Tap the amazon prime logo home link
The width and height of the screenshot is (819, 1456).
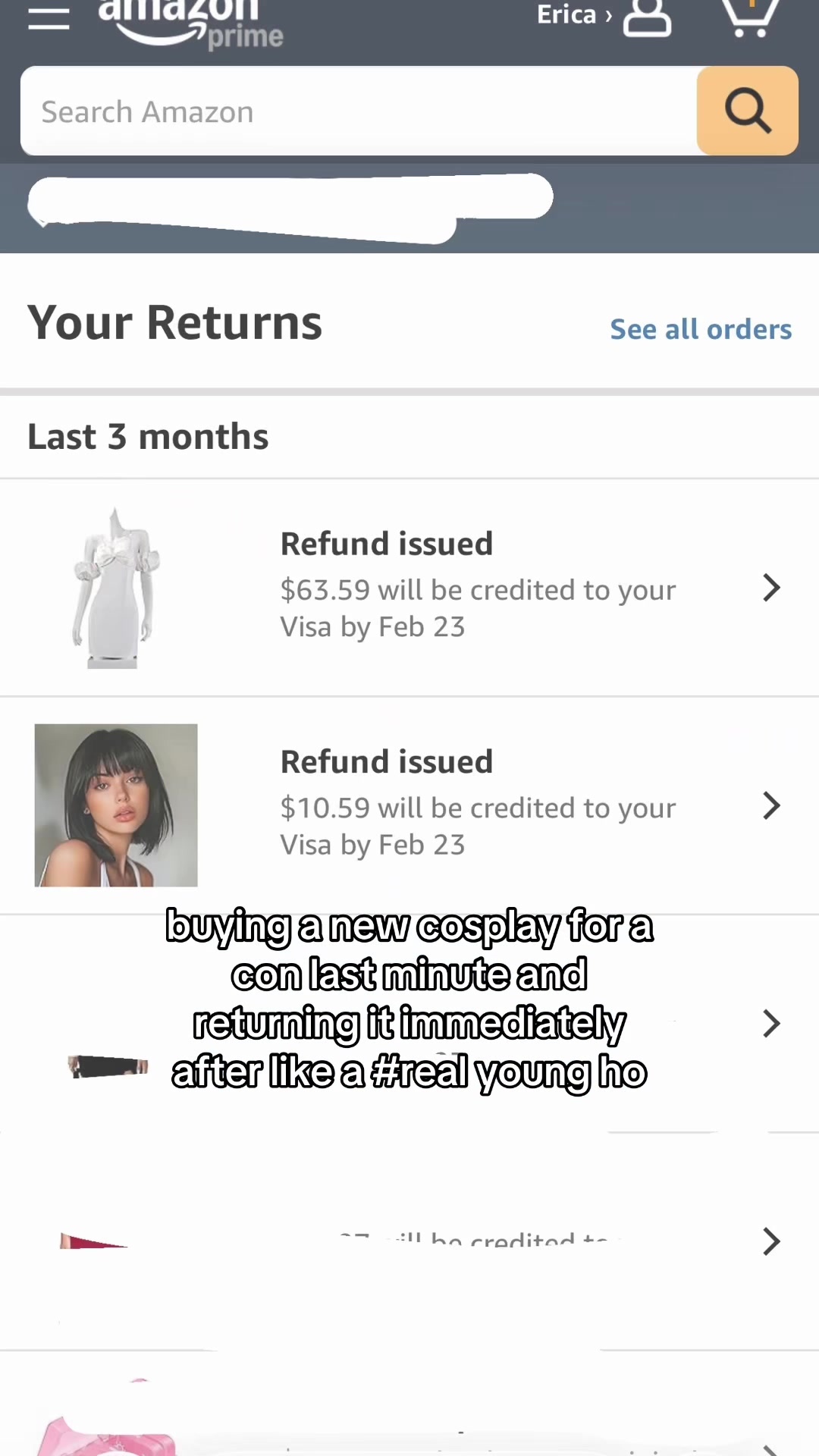click(x=191, y=23)
